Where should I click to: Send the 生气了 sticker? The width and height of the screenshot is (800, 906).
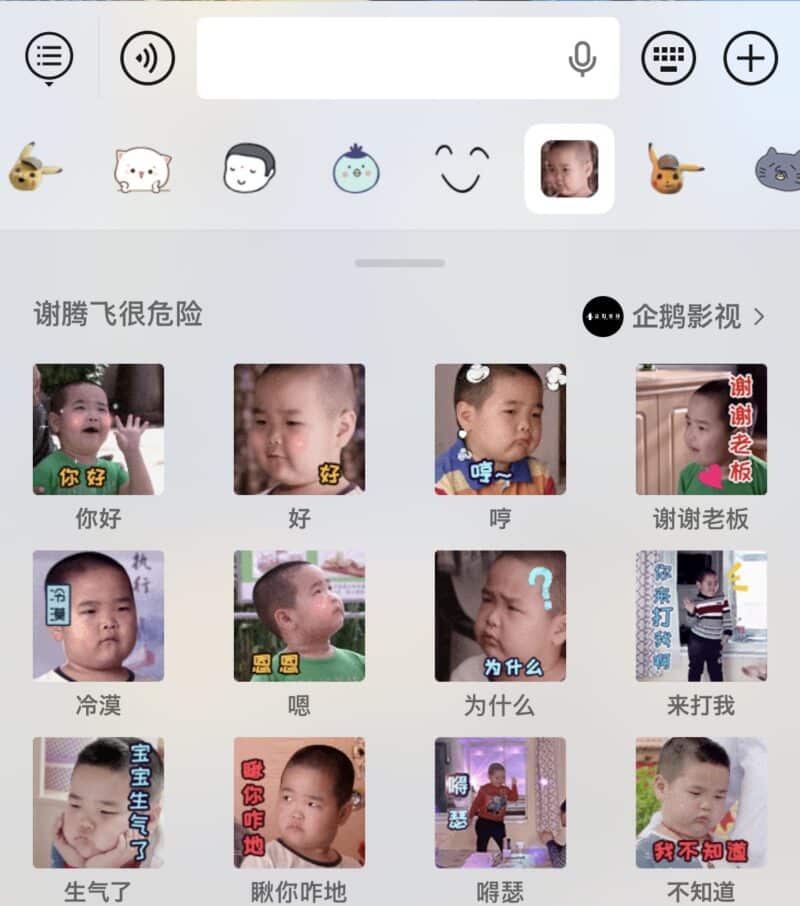(98, 803)
